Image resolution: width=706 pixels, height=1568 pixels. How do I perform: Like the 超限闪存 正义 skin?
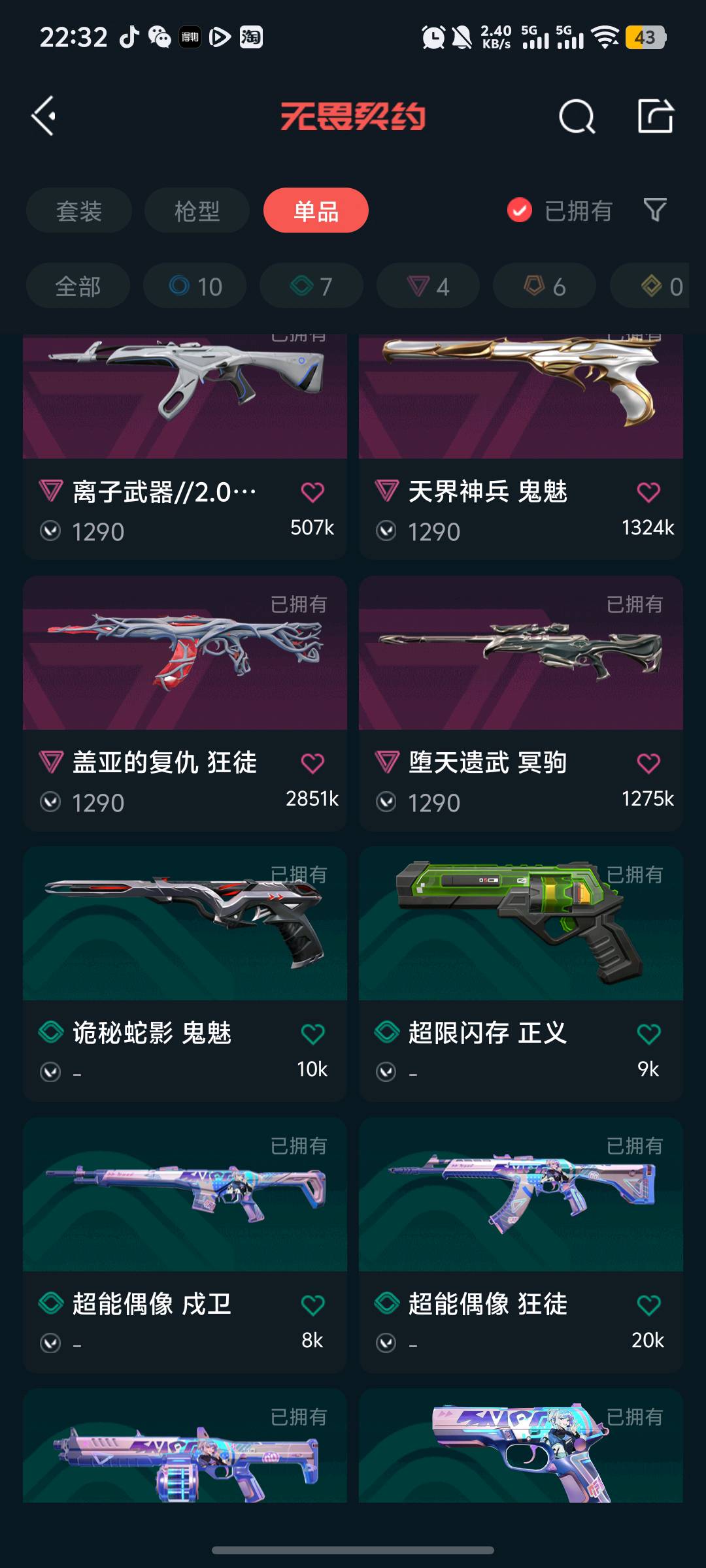coord(648,1034)
